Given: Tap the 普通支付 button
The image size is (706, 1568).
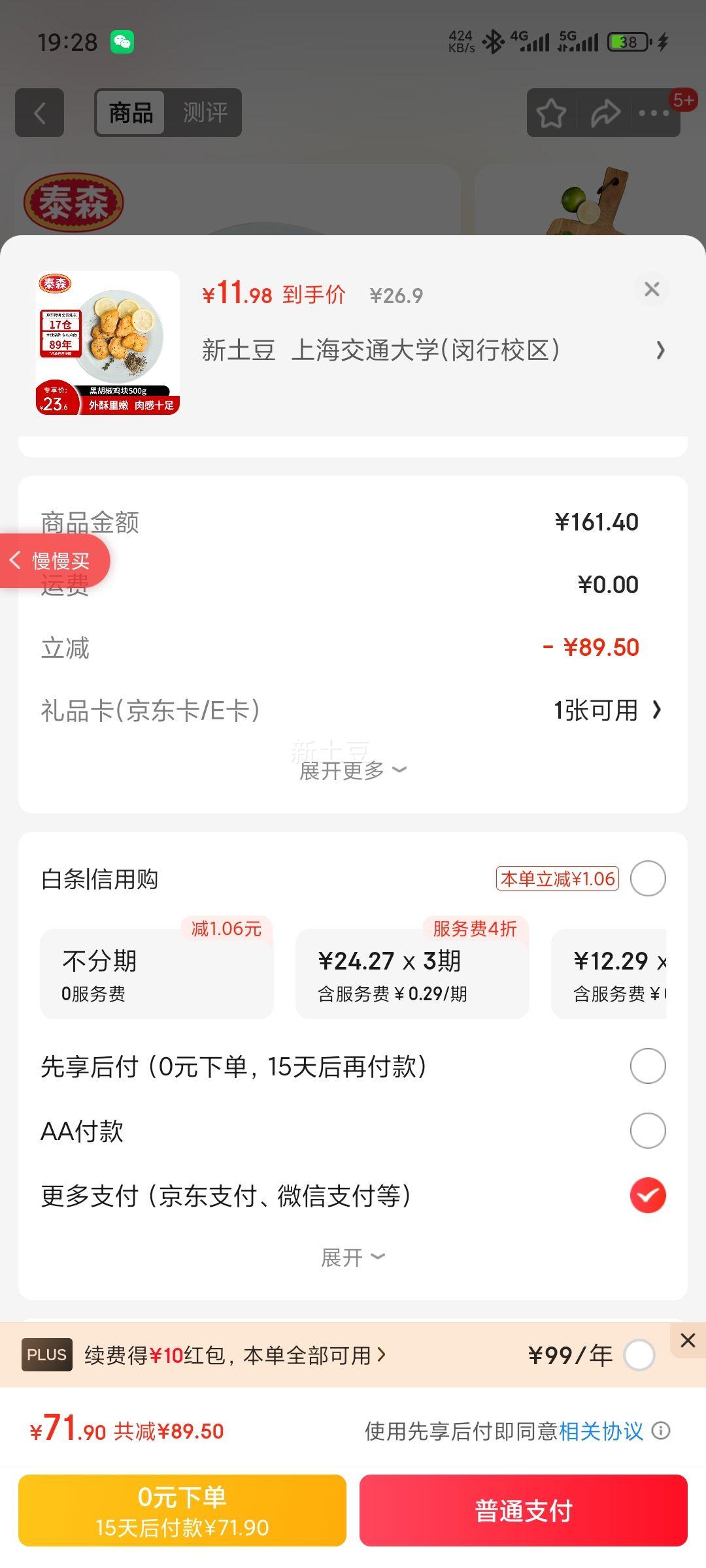Looking at the screenshot, I should coord(524,1511).
